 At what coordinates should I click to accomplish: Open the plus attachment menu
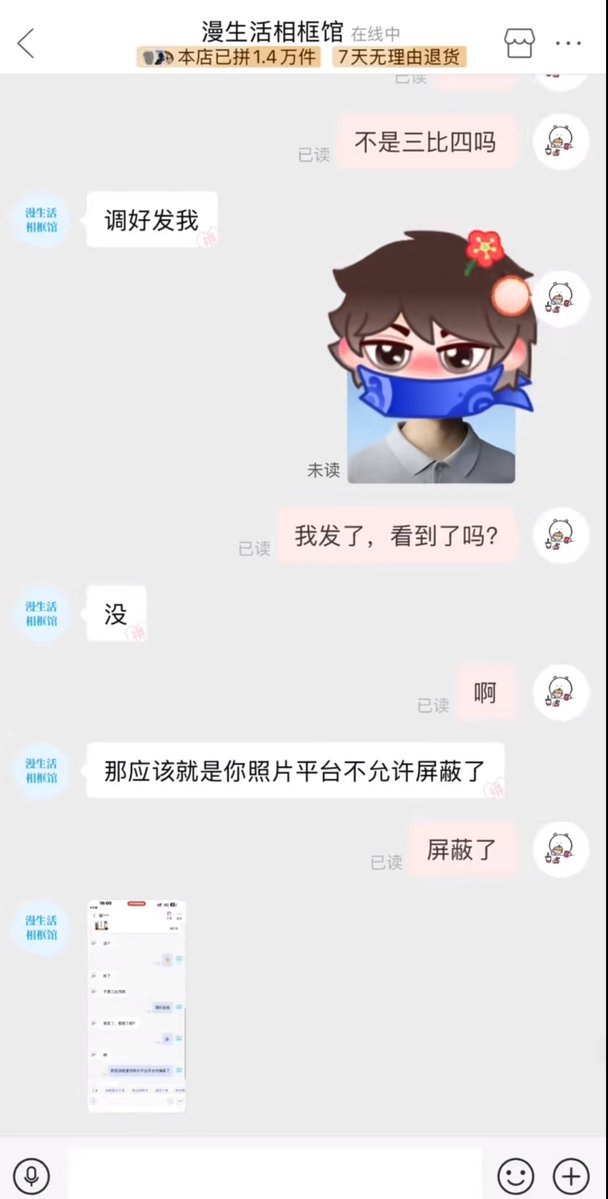tap(571, 1175)
